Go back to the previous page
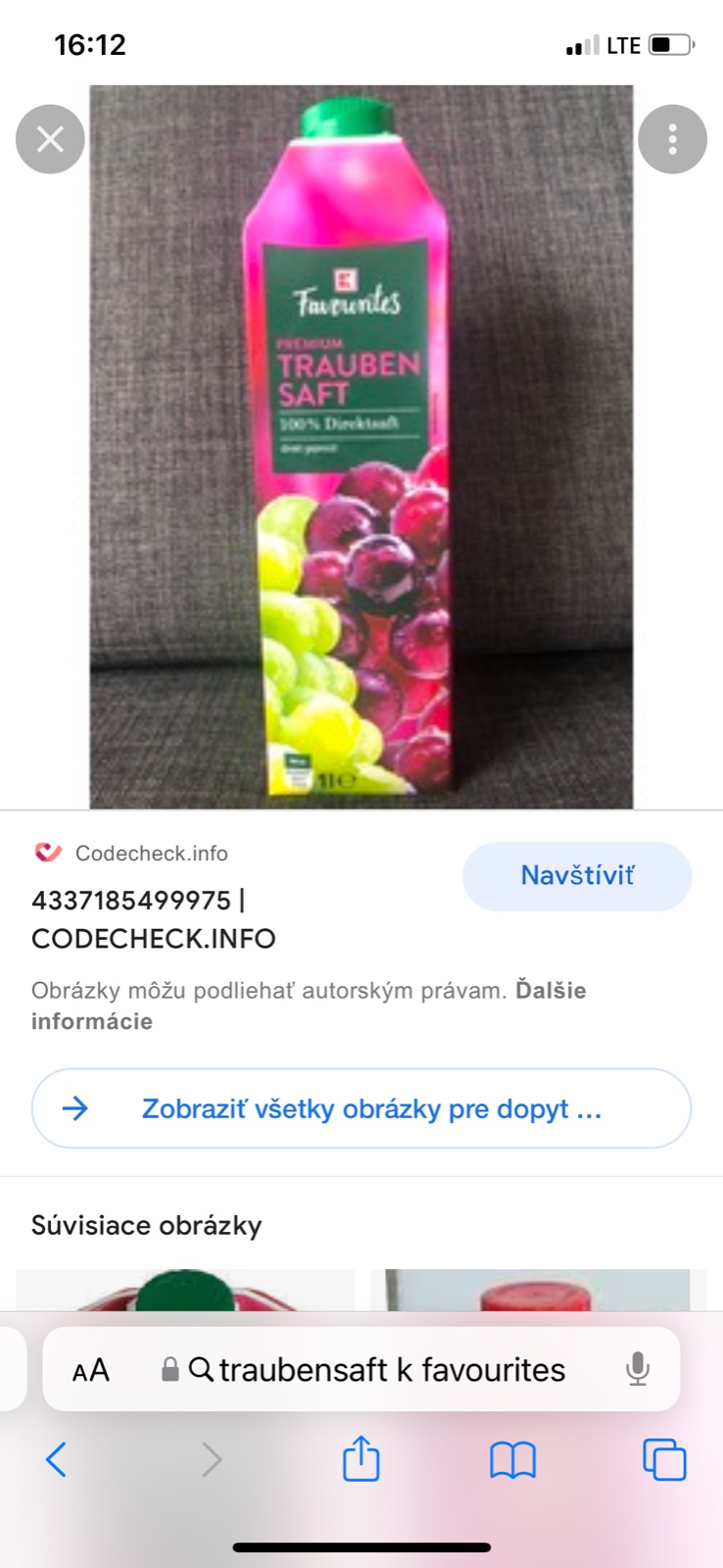 tap(57, 1460)
